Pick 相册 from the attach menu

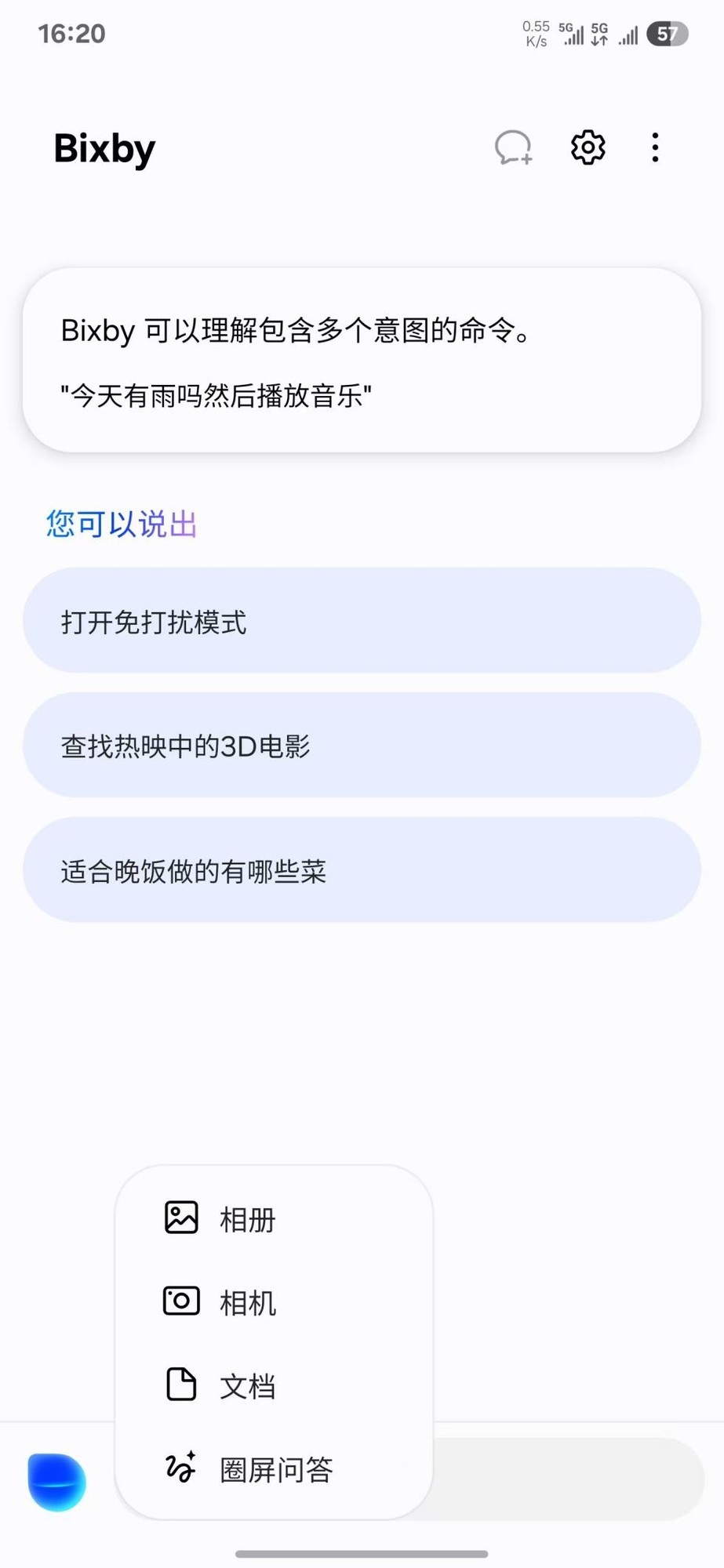pyautogui.click(x=246, y=1219)
